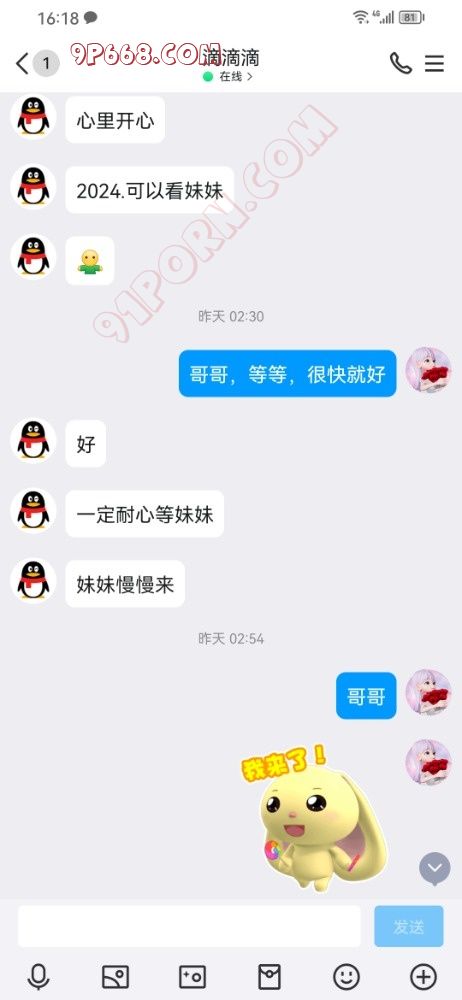Open my avatar beside 哥哥,等等,很快就好
The width and height of the screenshot is (462, 1000).
coord(428,370)
